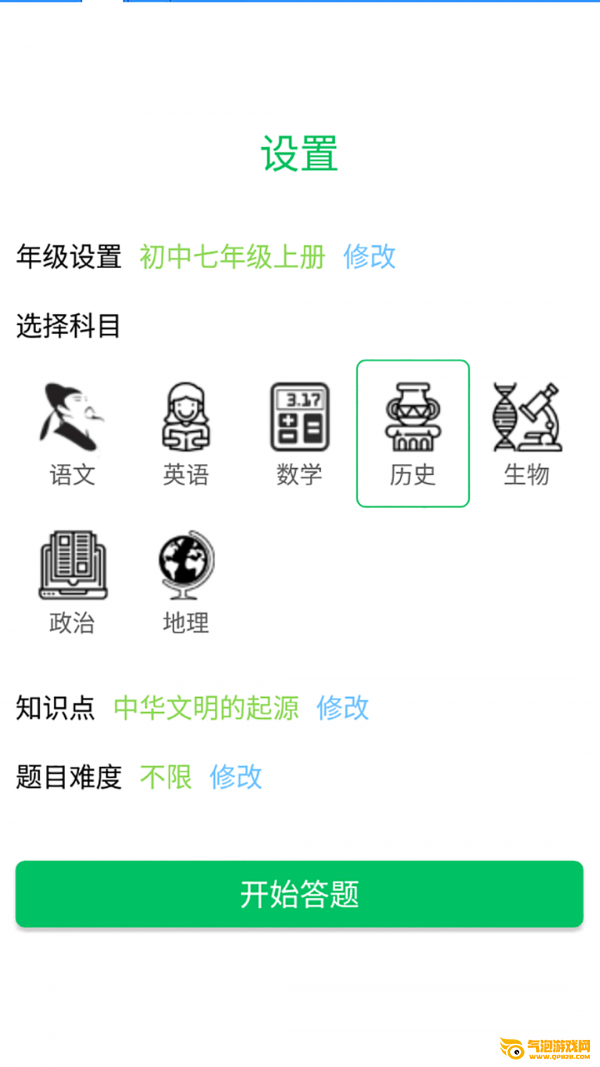Tap 开始答题 to start answering

(x=299, y=894)
